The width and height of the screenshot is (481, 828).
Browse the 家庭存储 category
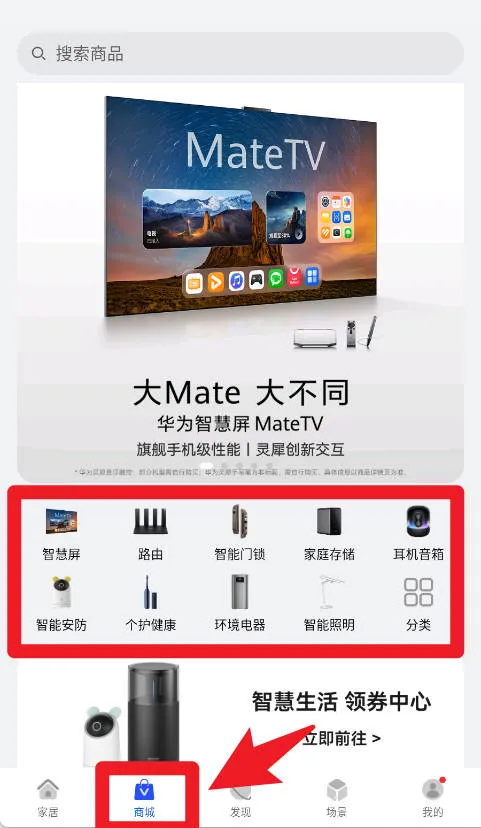tap(329, 533)
